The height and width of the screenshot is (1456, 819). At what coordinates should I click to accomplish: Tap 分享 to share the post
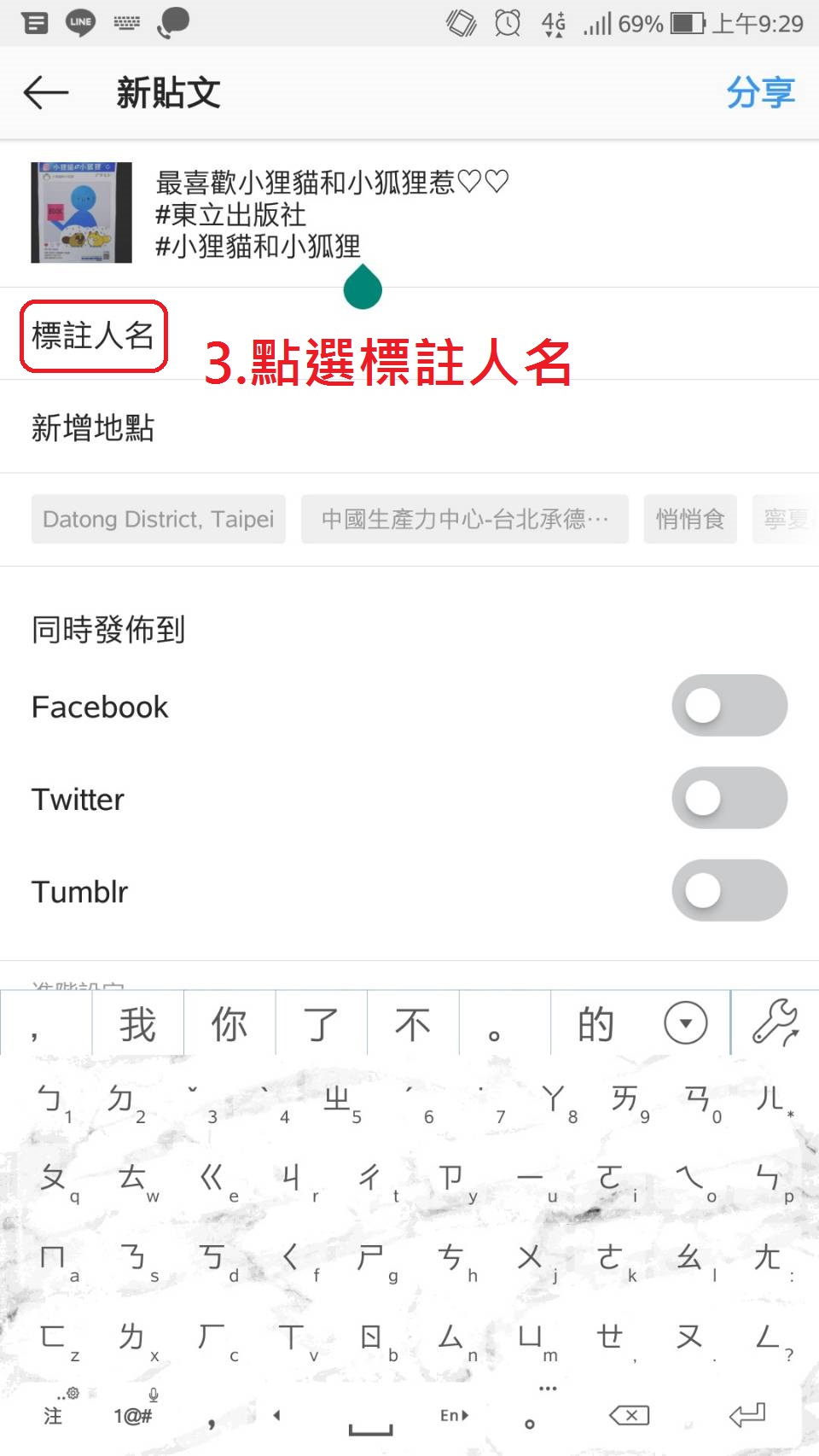[760, 92]
